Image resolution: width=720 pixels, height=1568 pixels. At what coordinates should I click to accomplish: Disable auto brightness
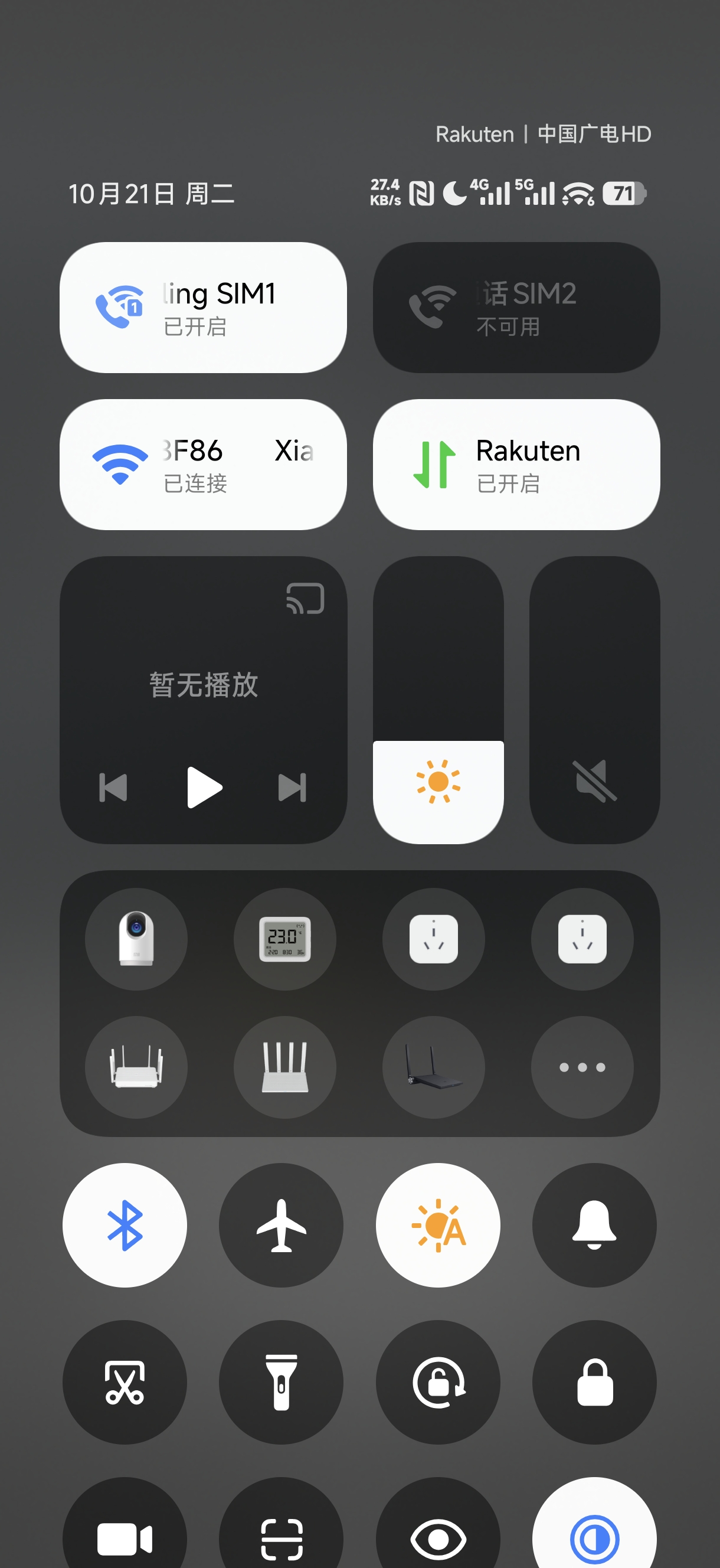(438, 1224)
